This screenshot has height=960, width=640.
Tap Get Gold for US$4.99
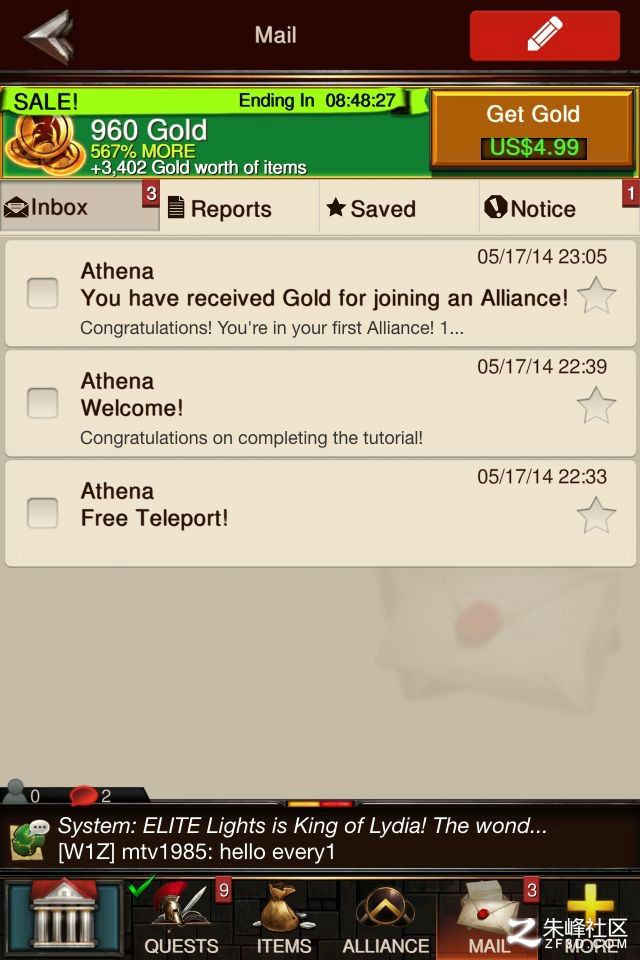[533, 130]
